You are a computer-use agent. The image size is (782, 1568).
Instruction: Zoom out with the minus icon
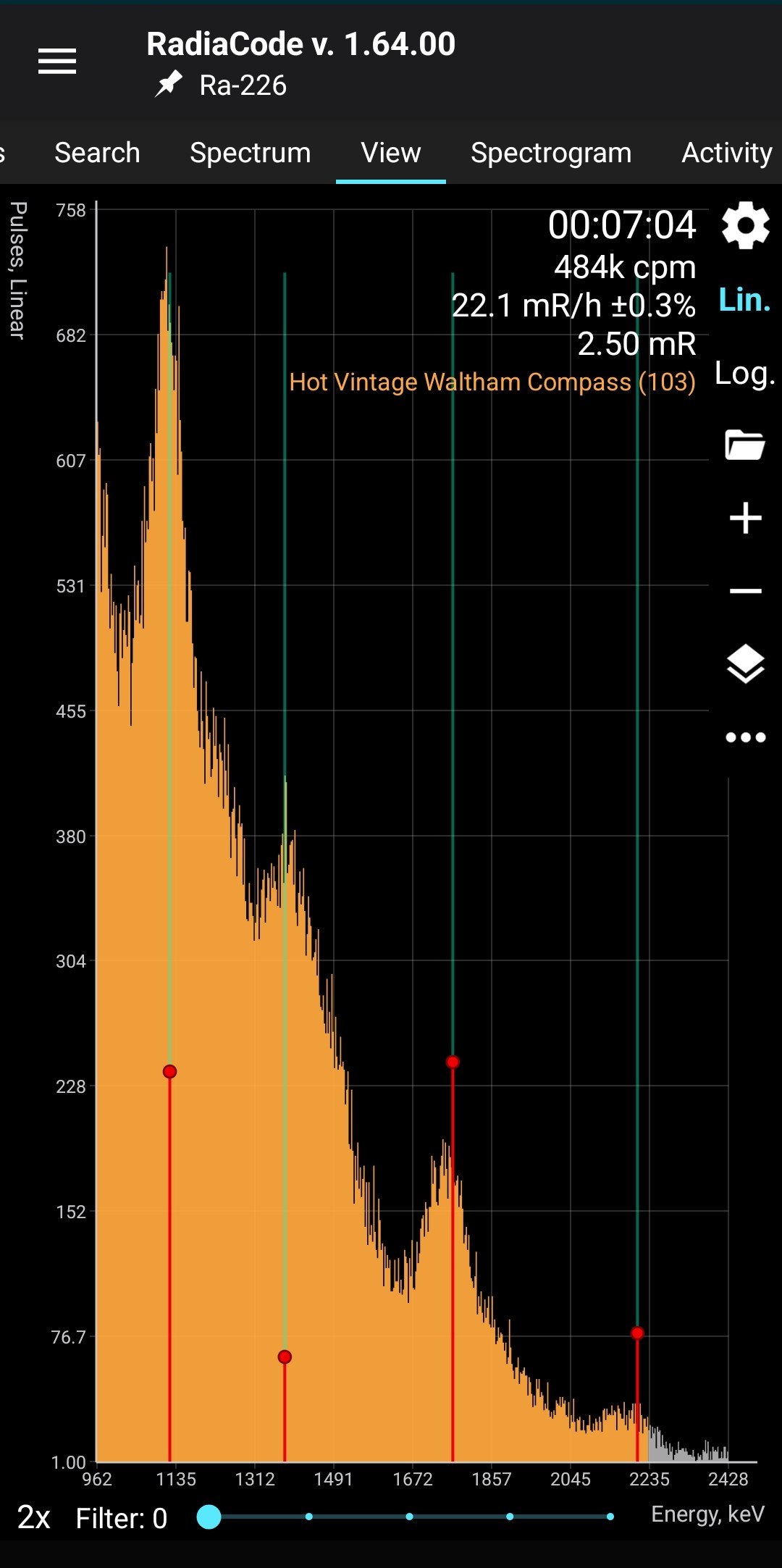[x=745, y=592]
